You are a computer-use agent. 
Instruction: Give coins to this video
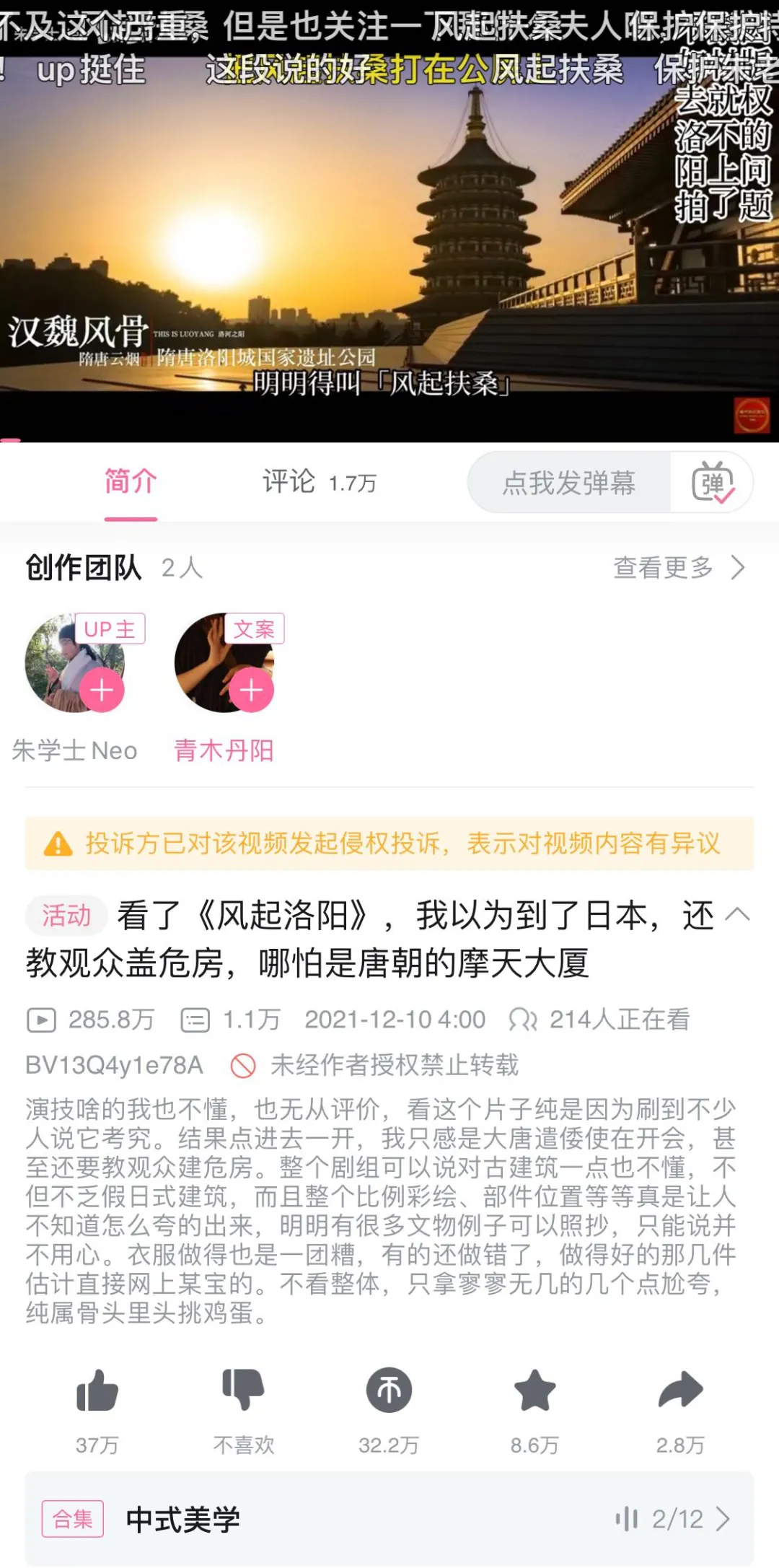coord(389,1392)
